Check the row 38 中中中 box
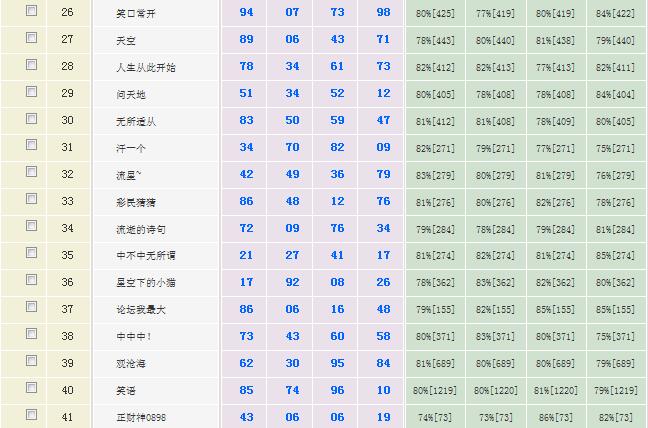 (x=31, y=334)
